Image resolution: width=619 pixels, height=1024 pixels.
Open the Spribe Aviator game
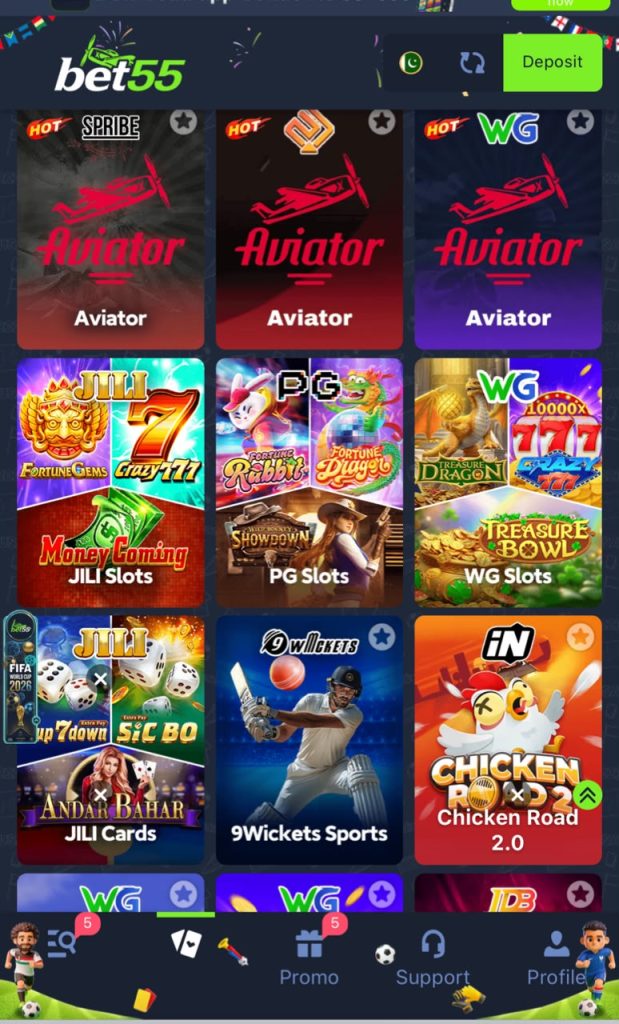[110, 229]
